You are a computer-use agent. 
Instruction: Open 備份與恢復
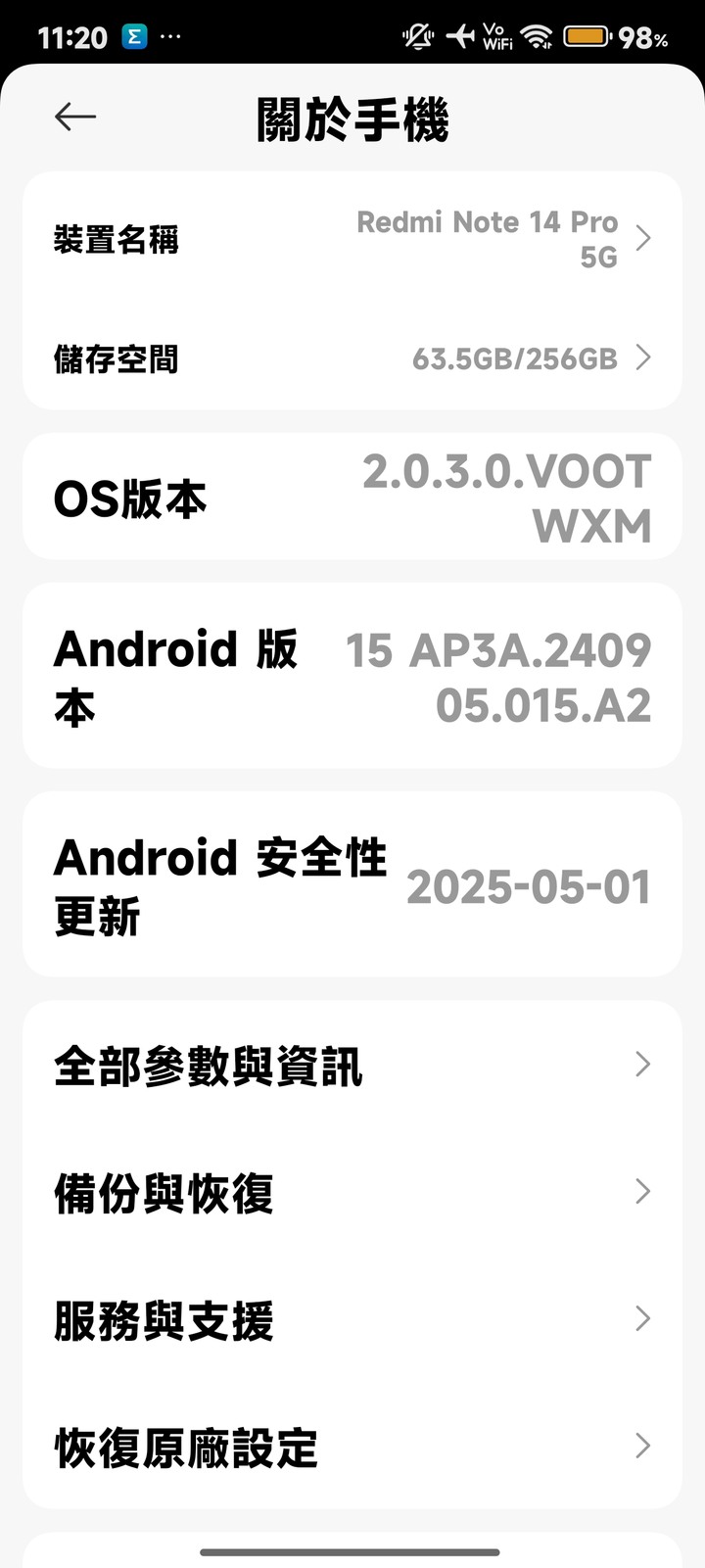pyautogui.click(x=352, y=1192)
